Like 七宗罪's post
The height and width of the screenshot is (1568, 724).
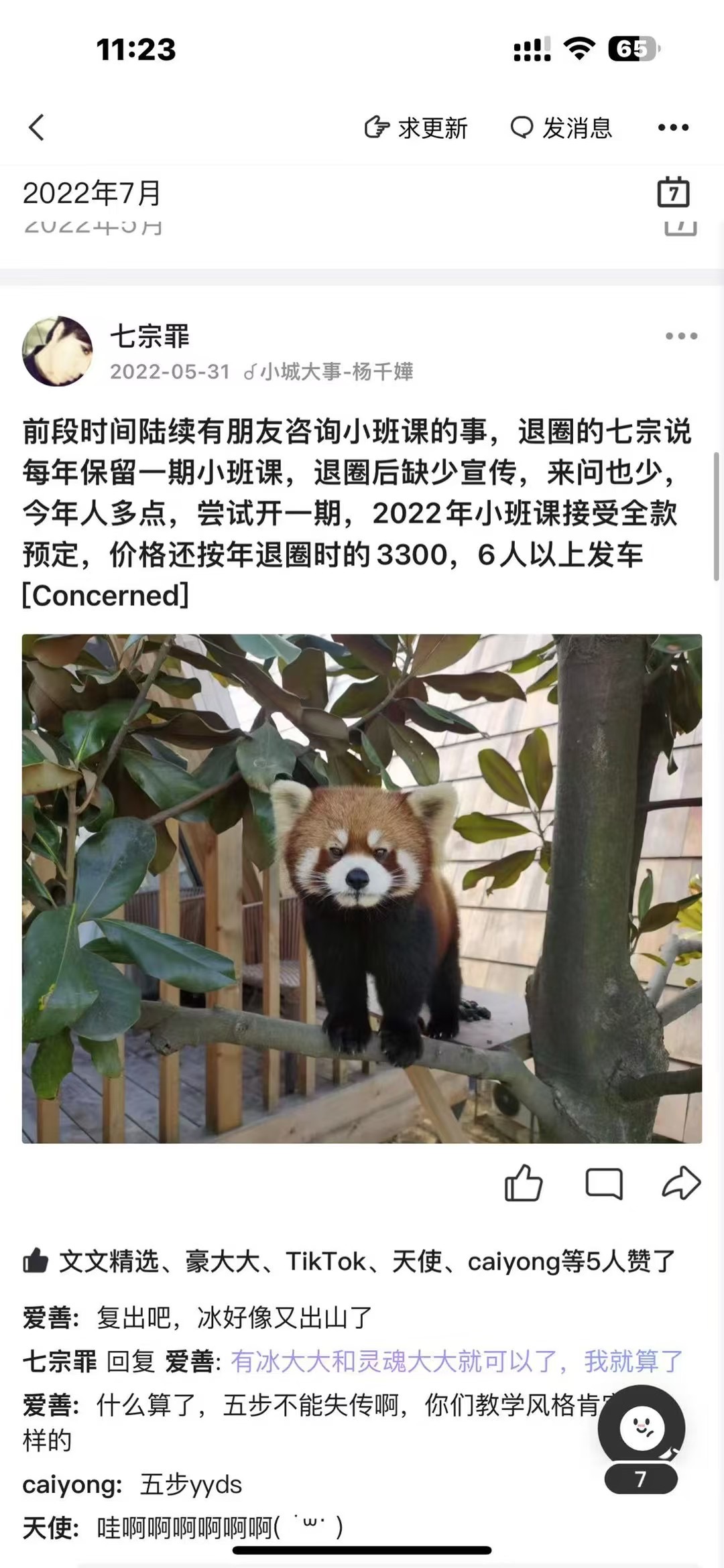(x=523, y=1183)
